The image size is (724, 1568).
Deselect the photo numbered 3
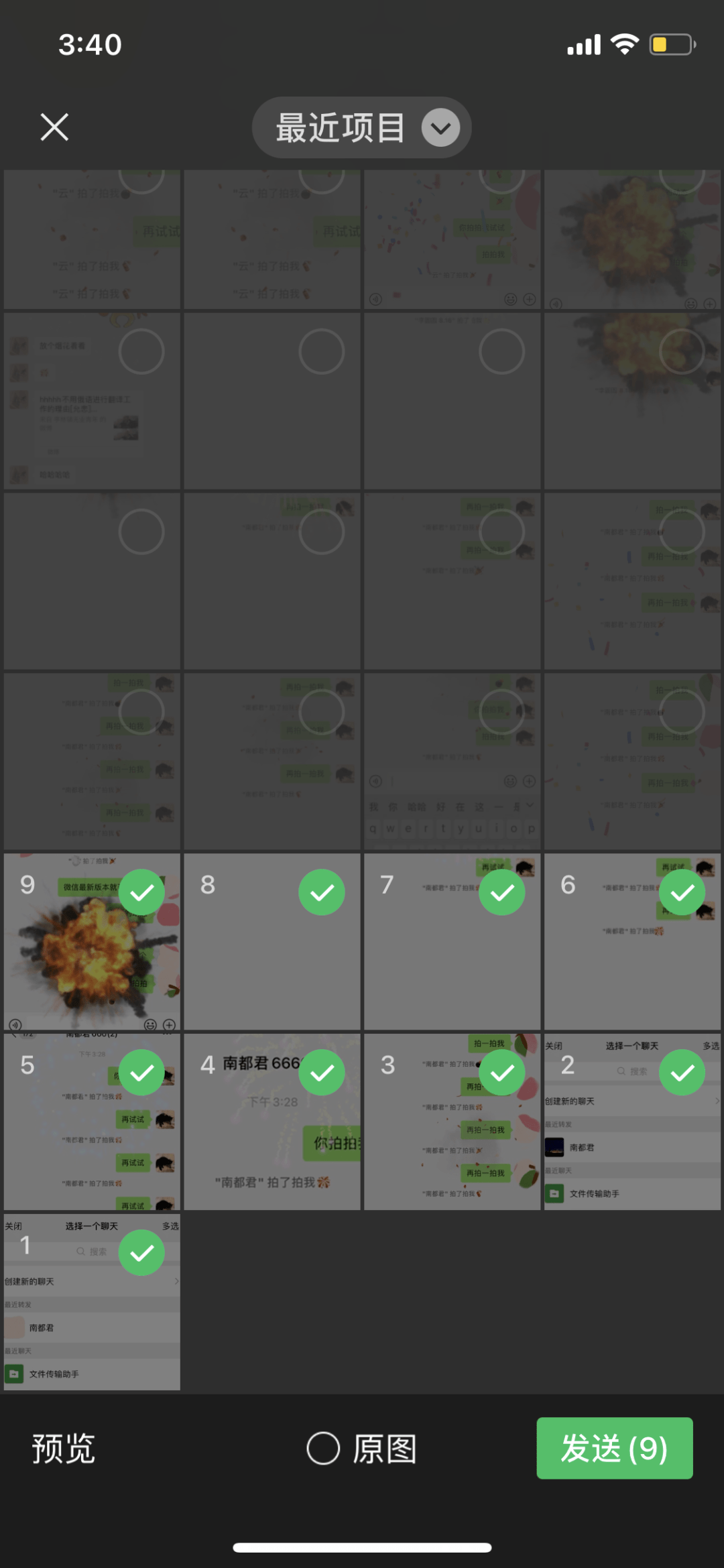coord(502,1073)
